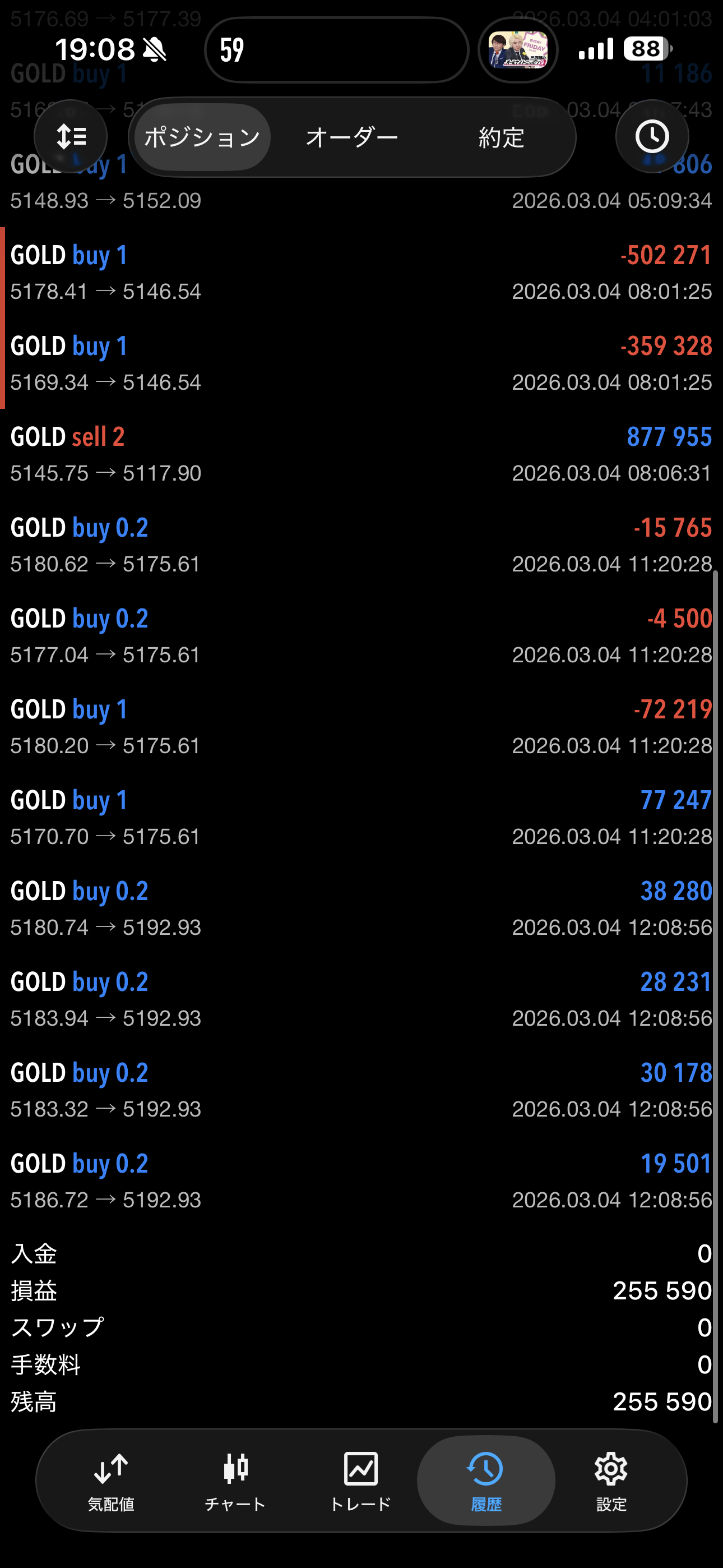
Task: Switch to the 約定 segment
Action: (x=501, y=137)
